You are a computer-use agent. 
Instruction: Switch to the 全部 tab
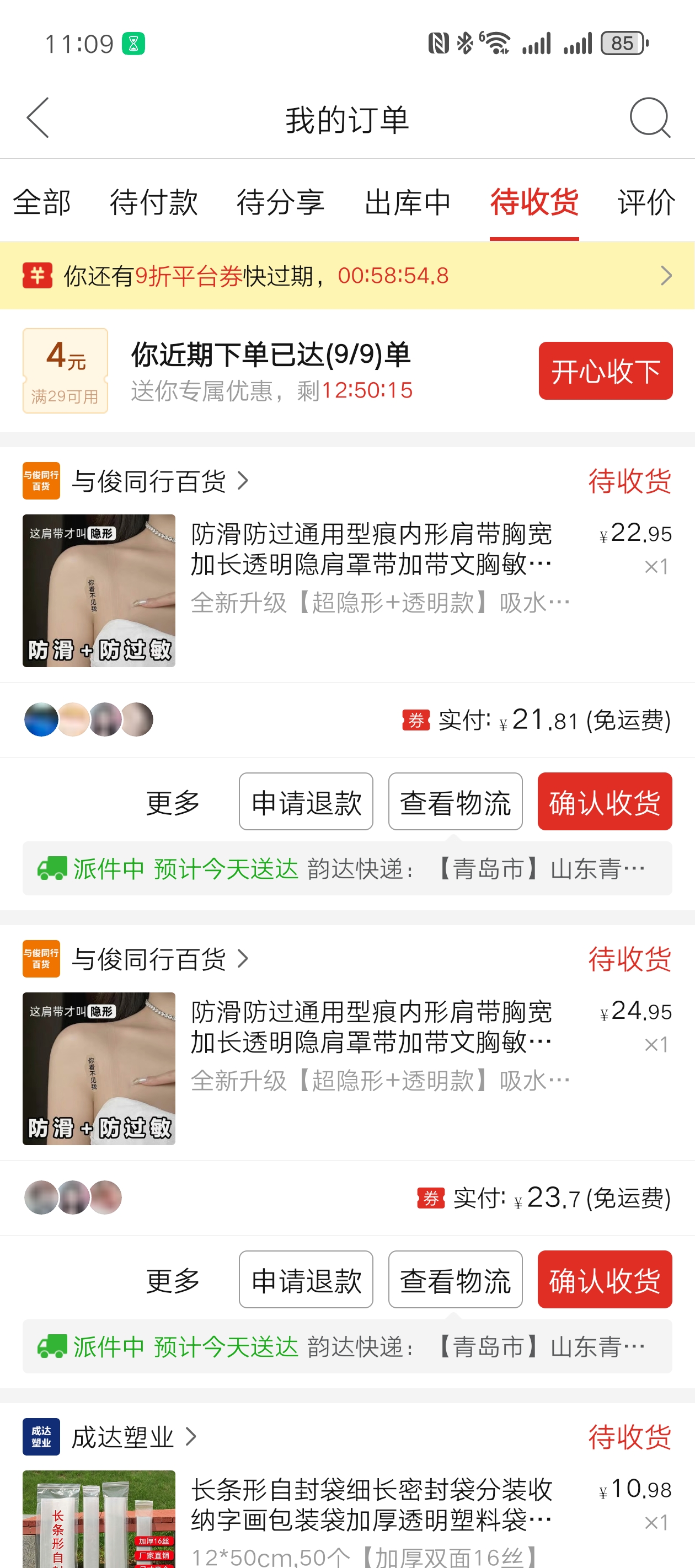41,202
